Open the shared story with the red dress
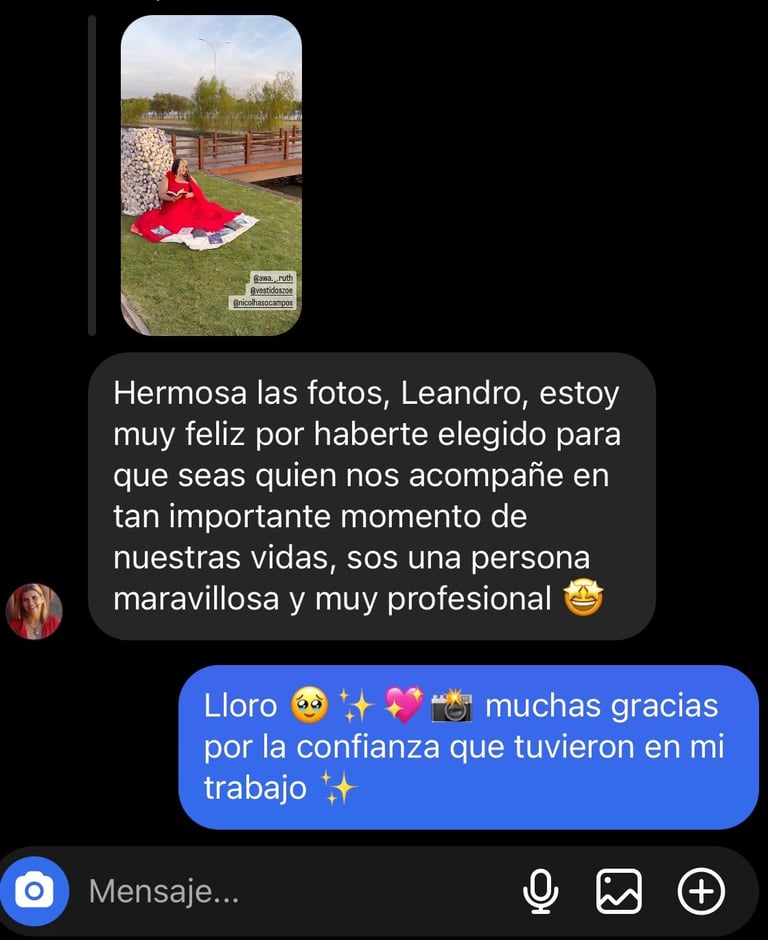This screenshot has height=940, width=768. pos(211,175)
